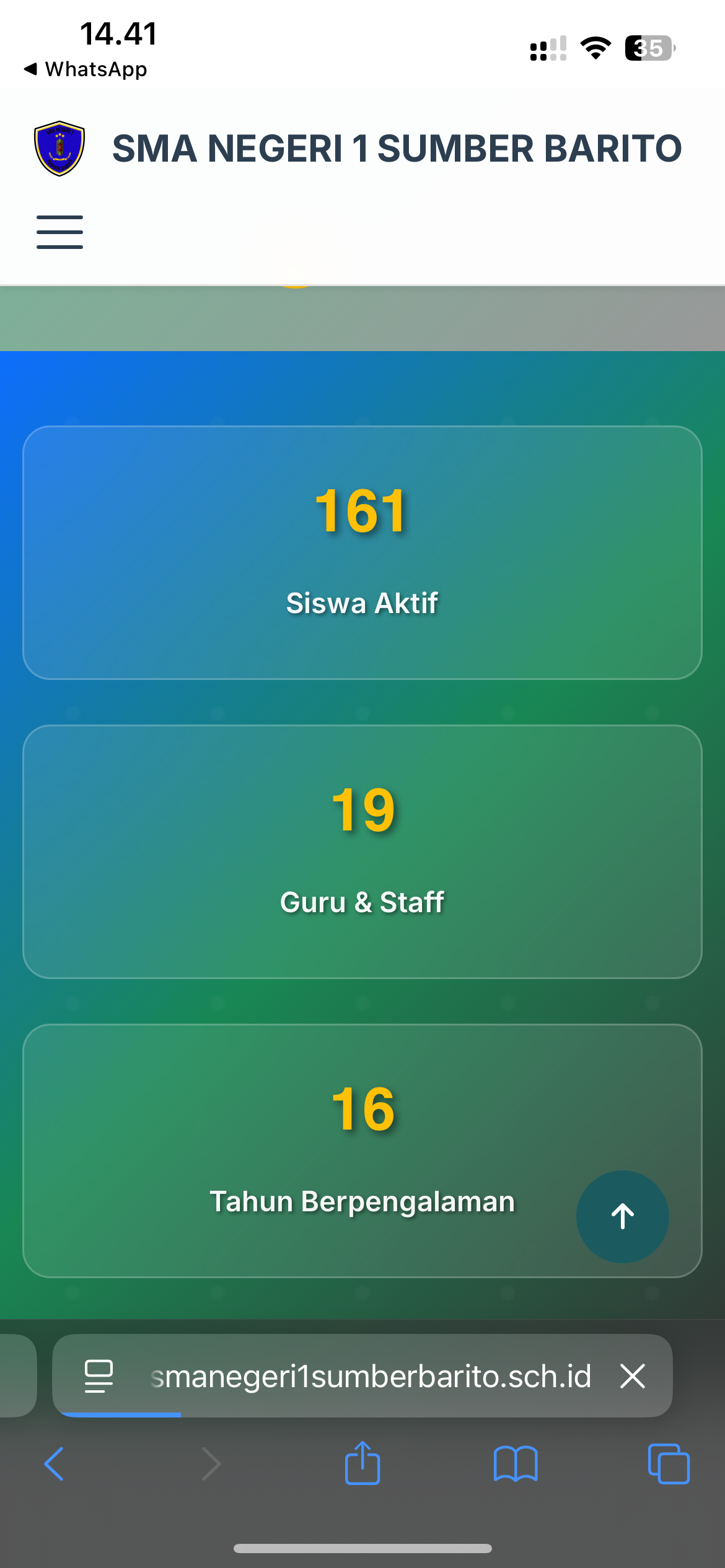
Task: Show all open browser tabs
Action: click(x=668, y=1464)
